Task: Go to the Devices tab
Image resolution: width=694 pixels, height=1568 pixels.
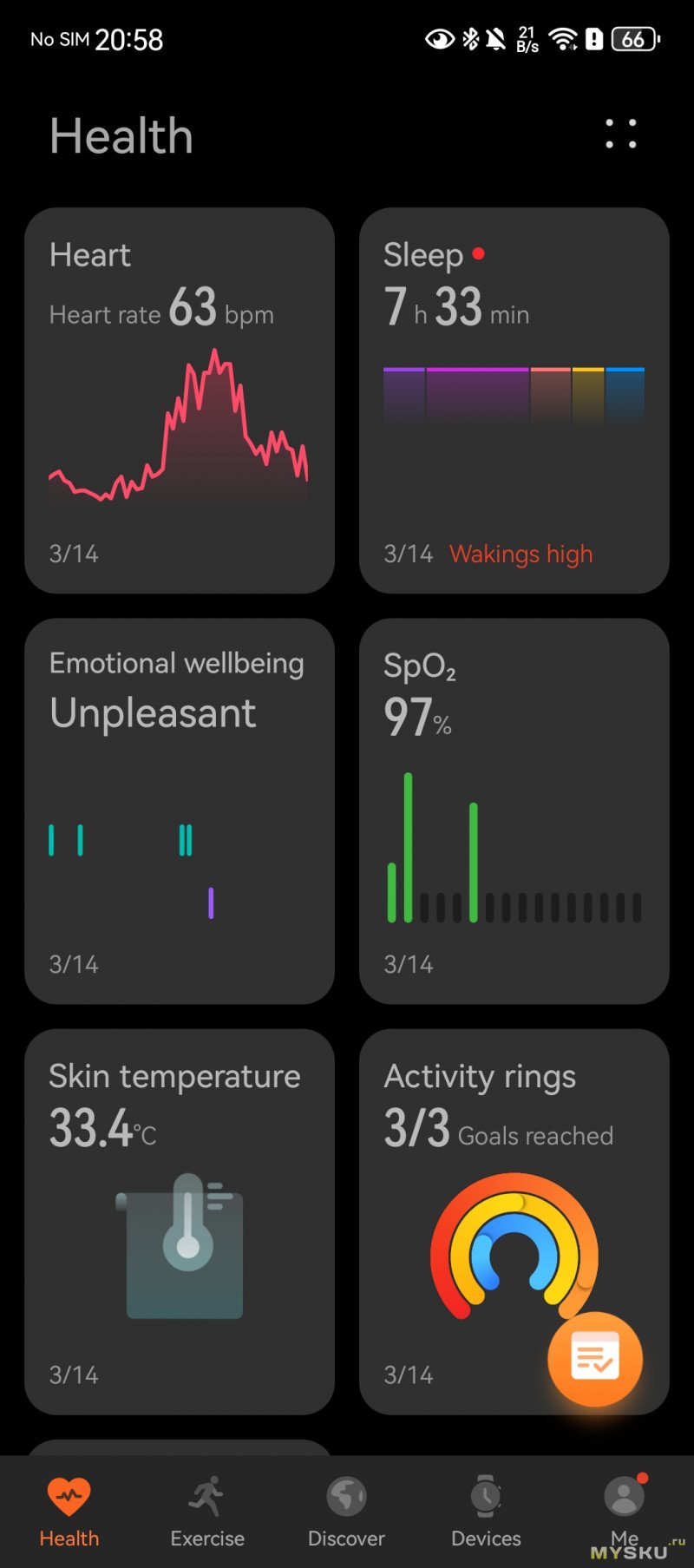Action: (x=486, y=1512)
